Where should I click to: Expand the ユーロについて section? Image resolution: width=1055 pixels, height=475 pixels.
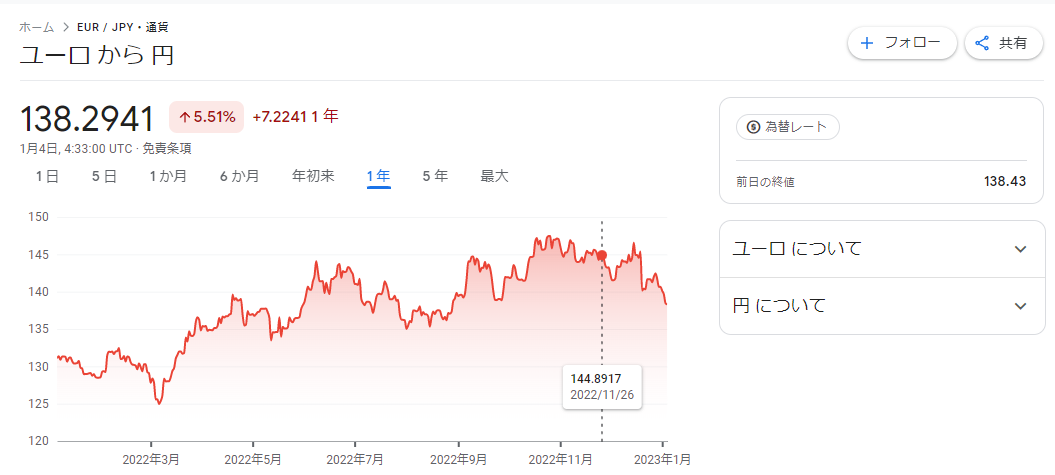click(x=874, y=249)
